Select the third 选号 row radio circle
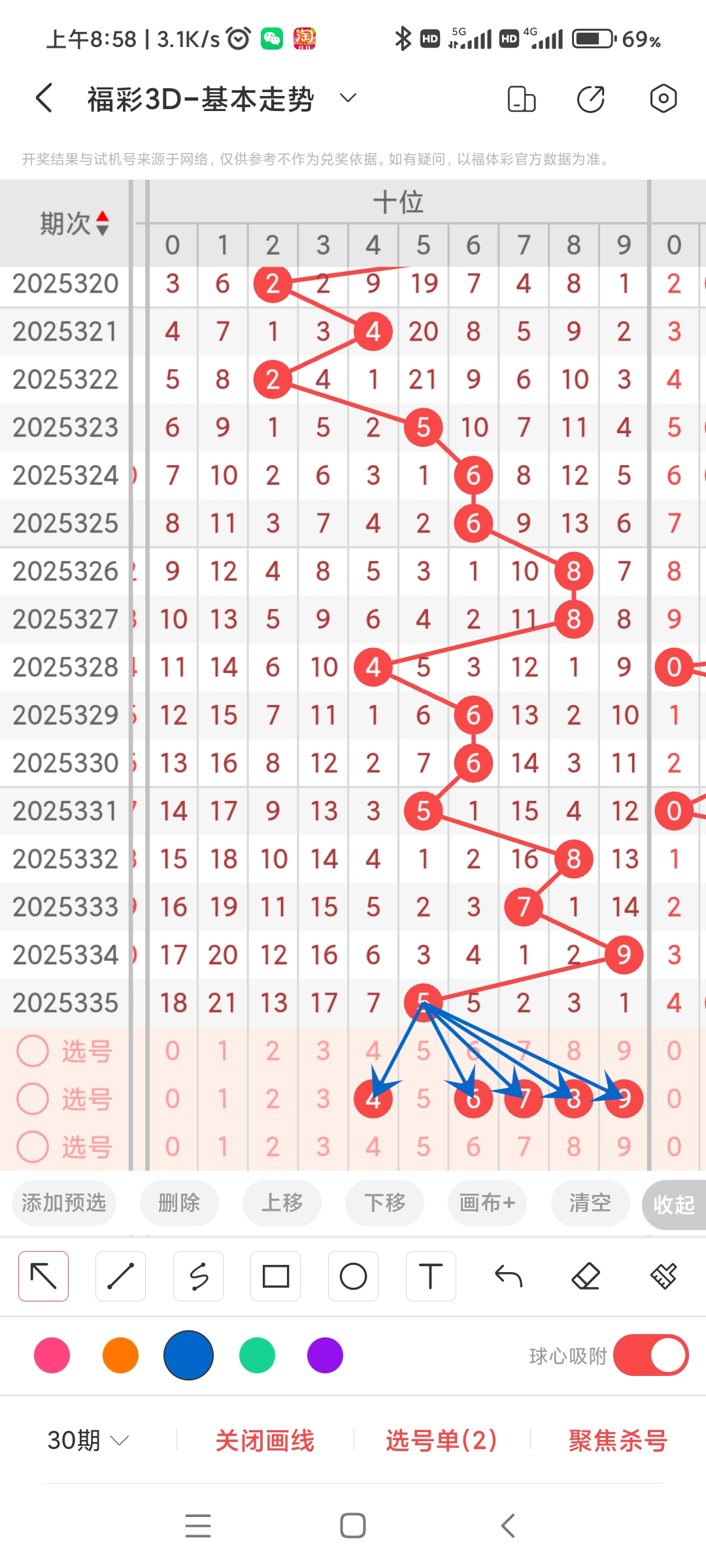This screenshot has height=1568, width=706. coord(33,1147)
